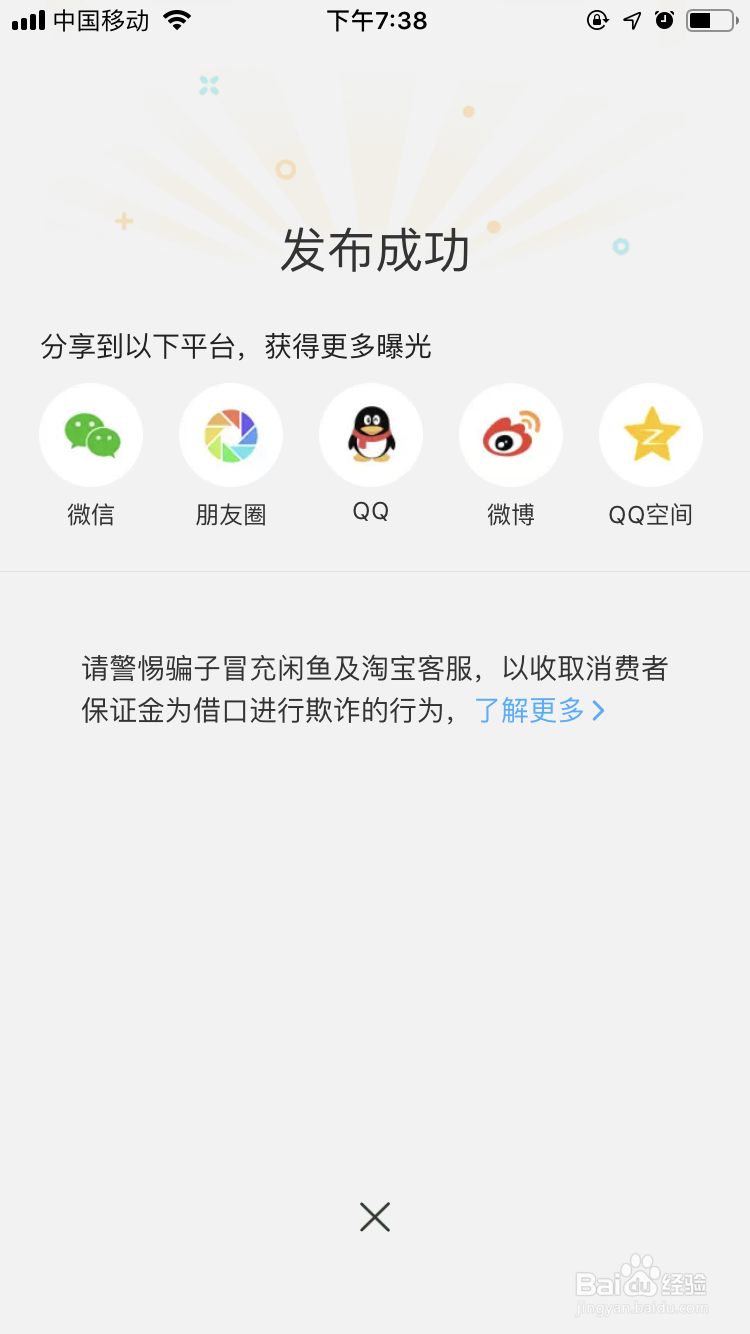Share the listing to Weibo (微博)

click(511, 436)
